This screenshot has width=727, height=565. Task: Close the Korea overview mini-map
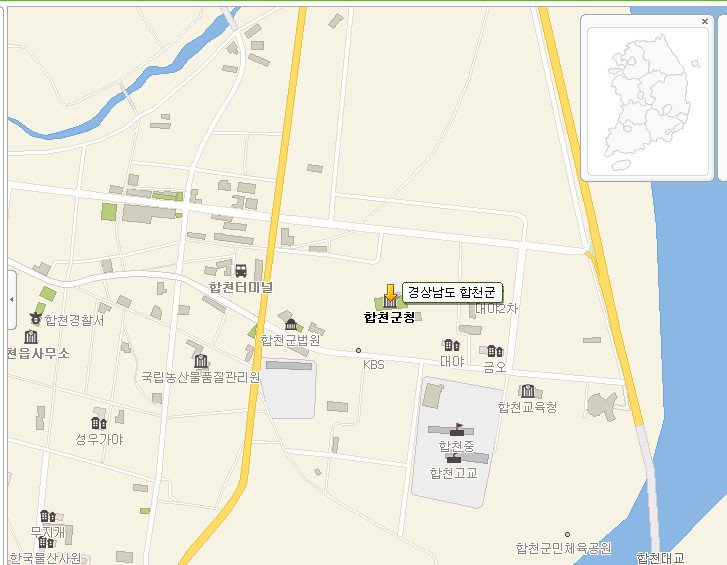[705, 21]
